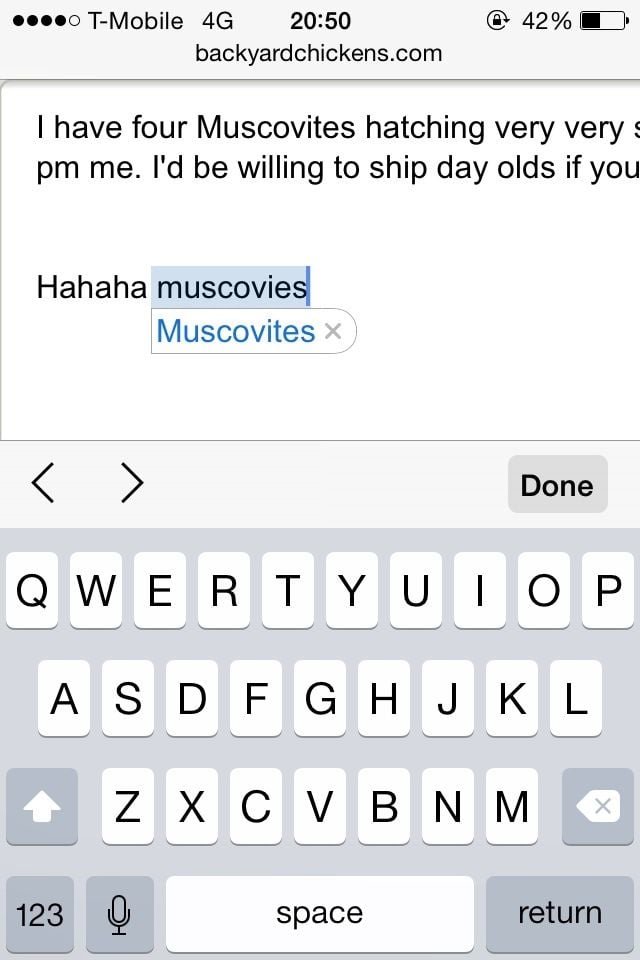Jump to the next form field
The height and width of the screenshot is (960, 640).
tap(131, 484)
